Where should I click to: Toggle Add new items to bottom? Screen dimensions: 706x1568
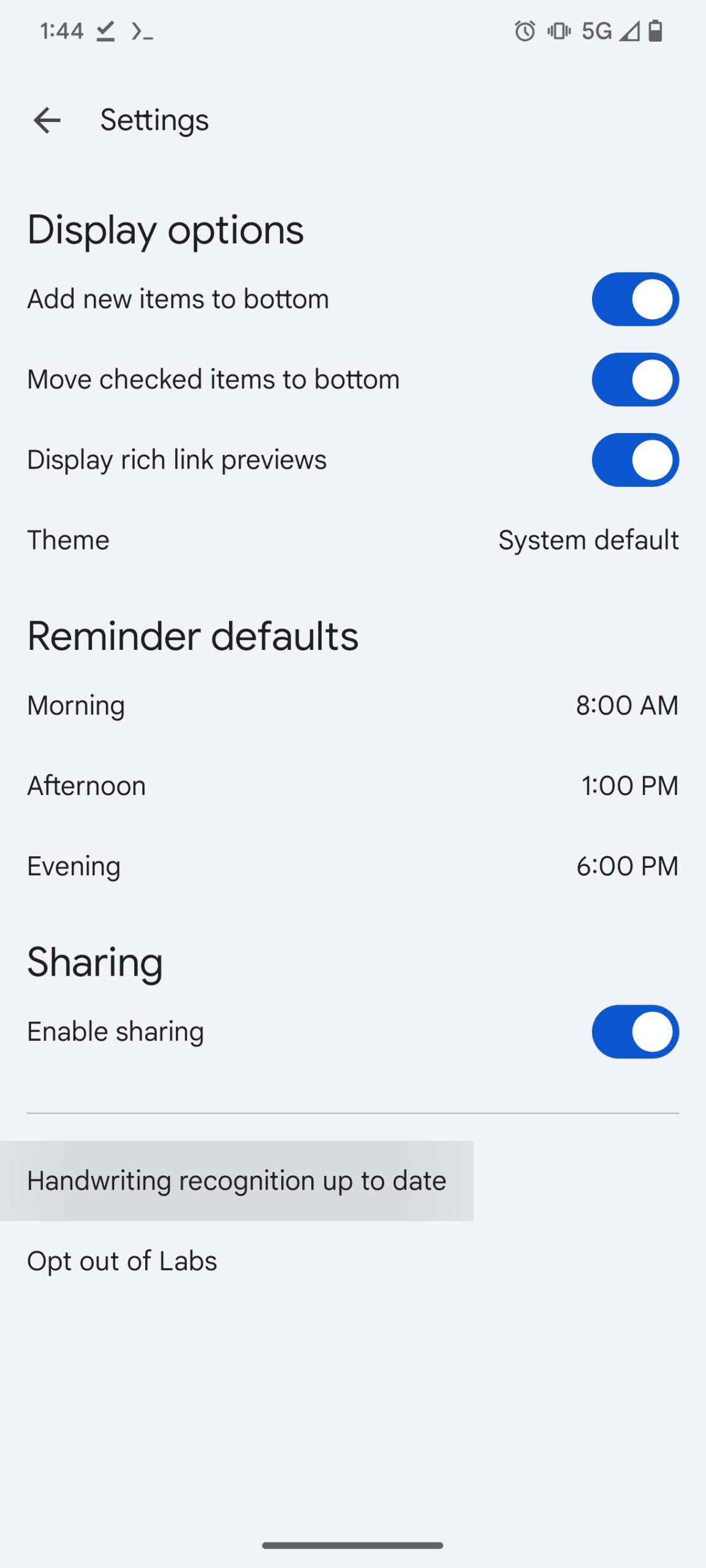click(x=635, y=299)
